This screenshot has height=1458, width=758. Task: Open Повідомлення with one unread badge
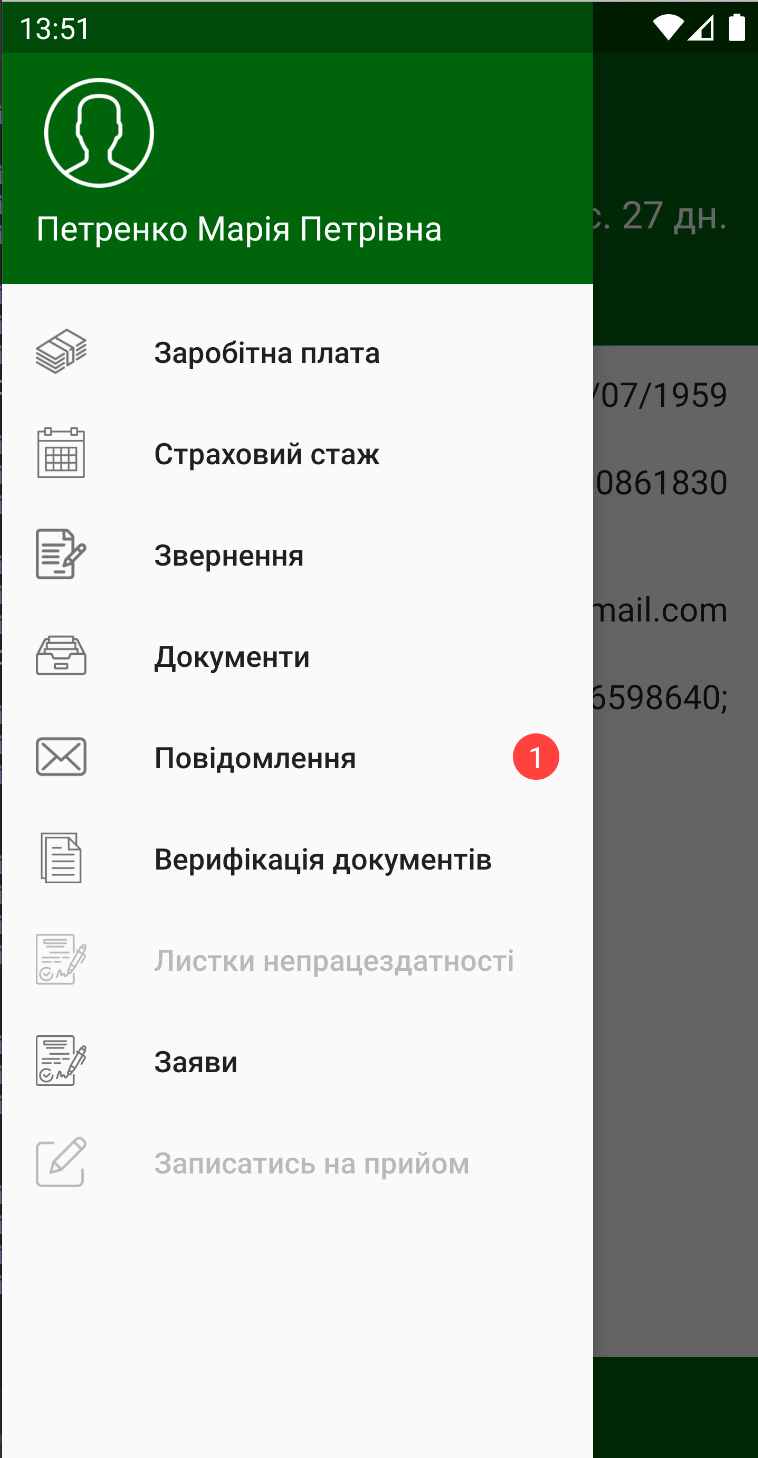point(297,759)
